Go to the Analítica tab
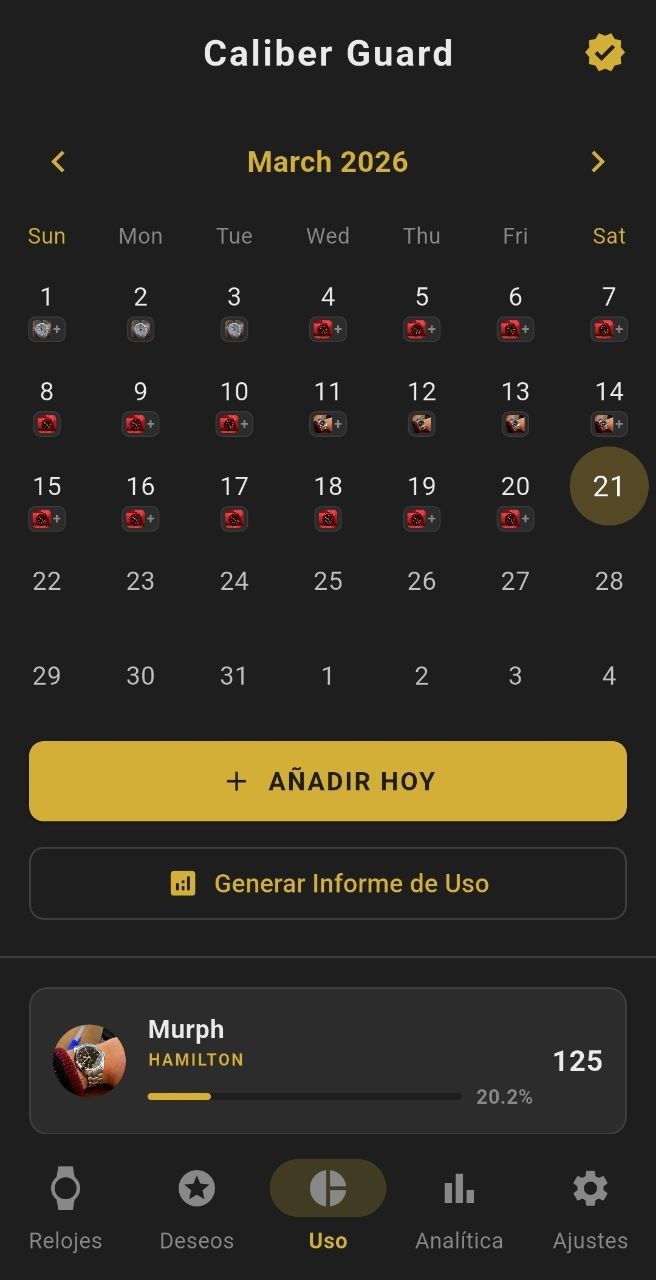The image size is (656, 1280). [459, 1207]
